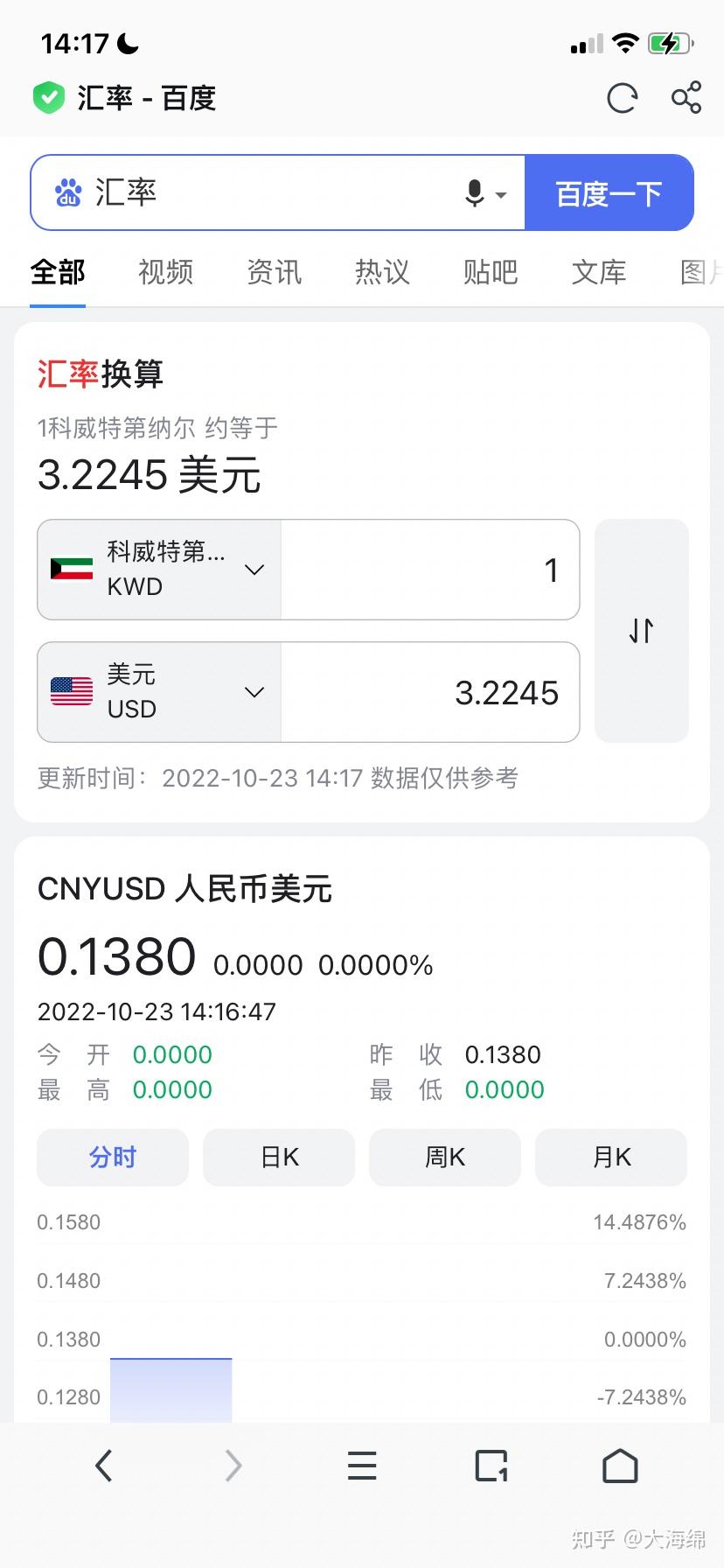Click the microphone icon for voice search
Viewport: 724px width, 1568px height.
pyautogui.click(x=472, y=192)
